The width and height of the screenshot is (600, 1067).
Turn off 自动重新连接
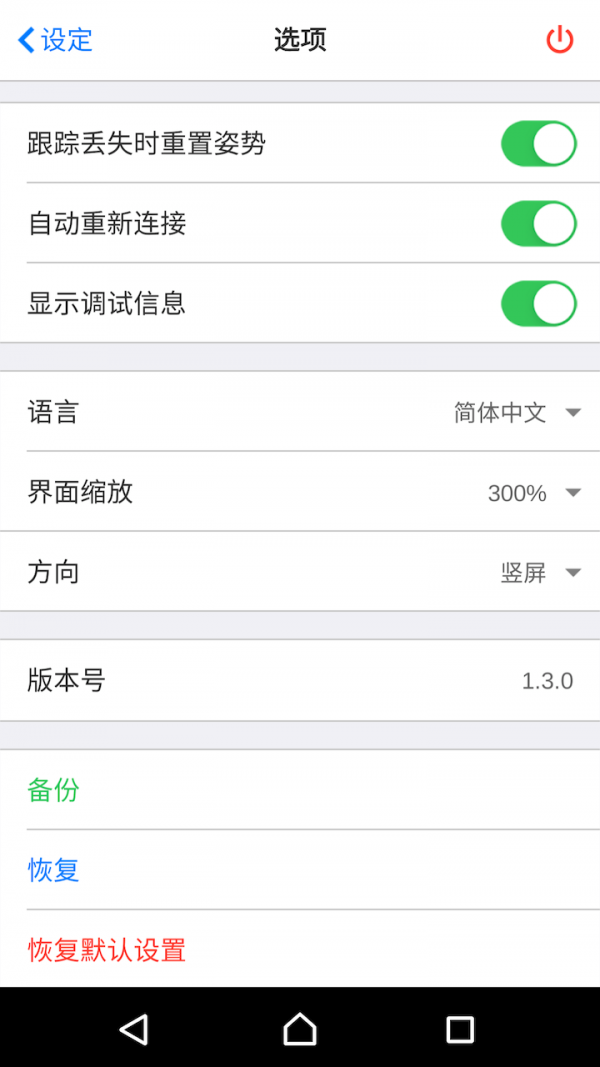click(x=538, y=223)
